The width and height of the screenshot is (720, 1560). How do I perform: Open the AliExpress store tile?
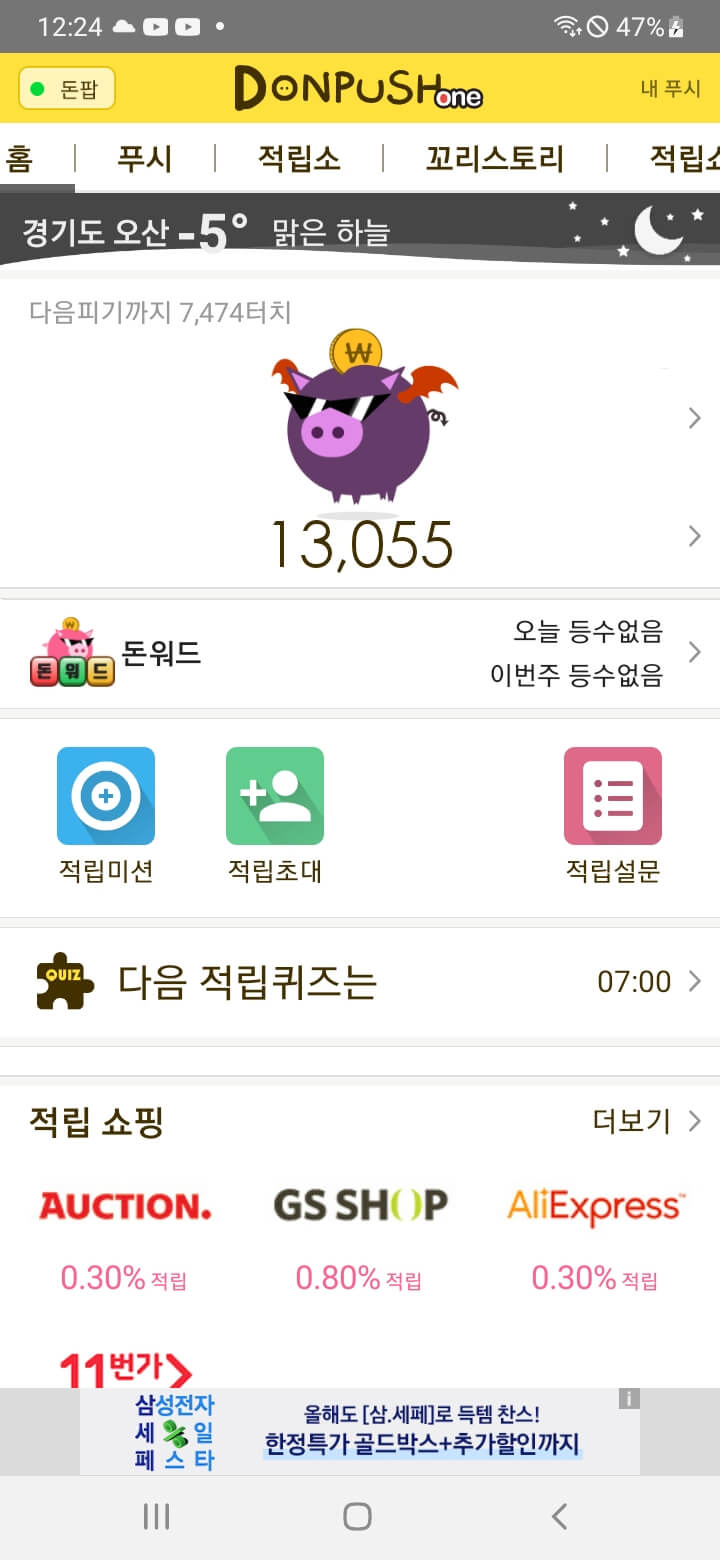pos(595,1230)
